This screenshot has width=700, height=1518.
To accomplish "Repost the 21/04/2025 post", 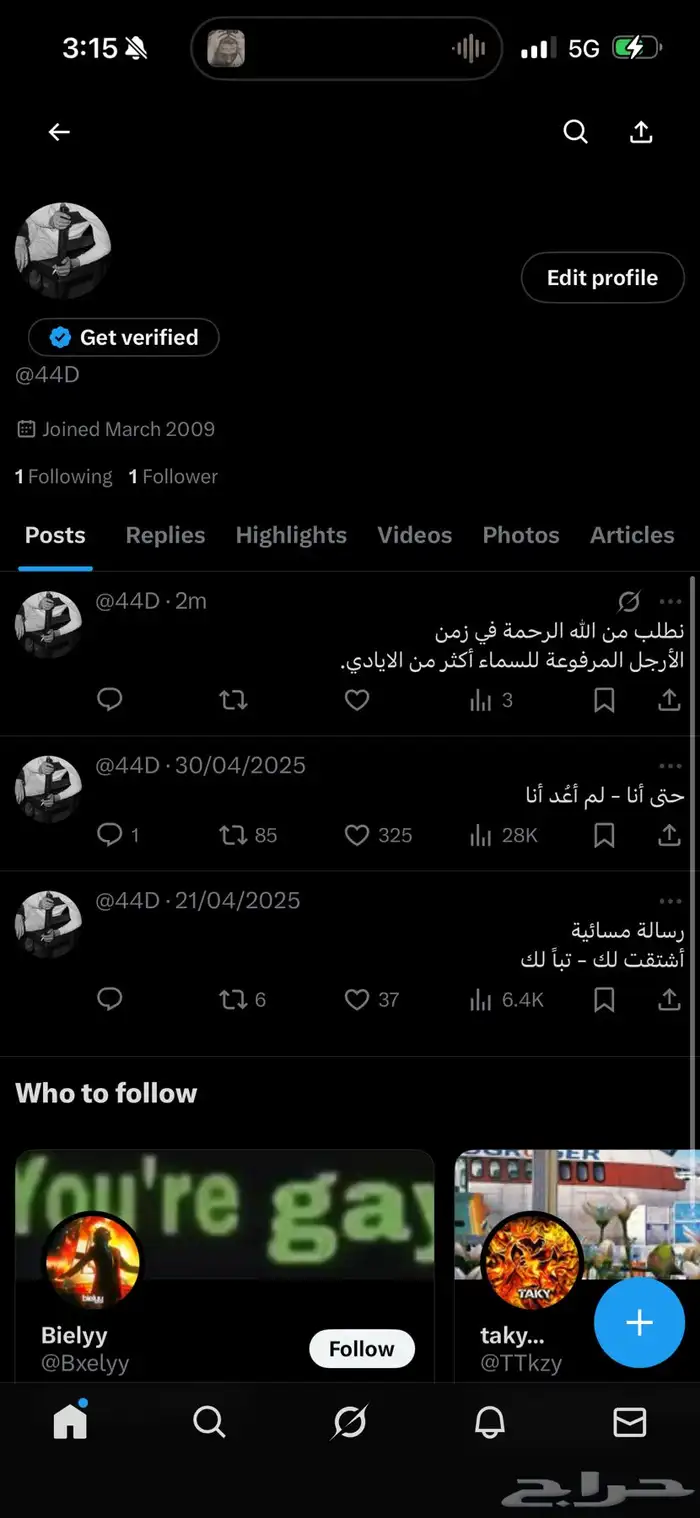I will pos(233,999).
